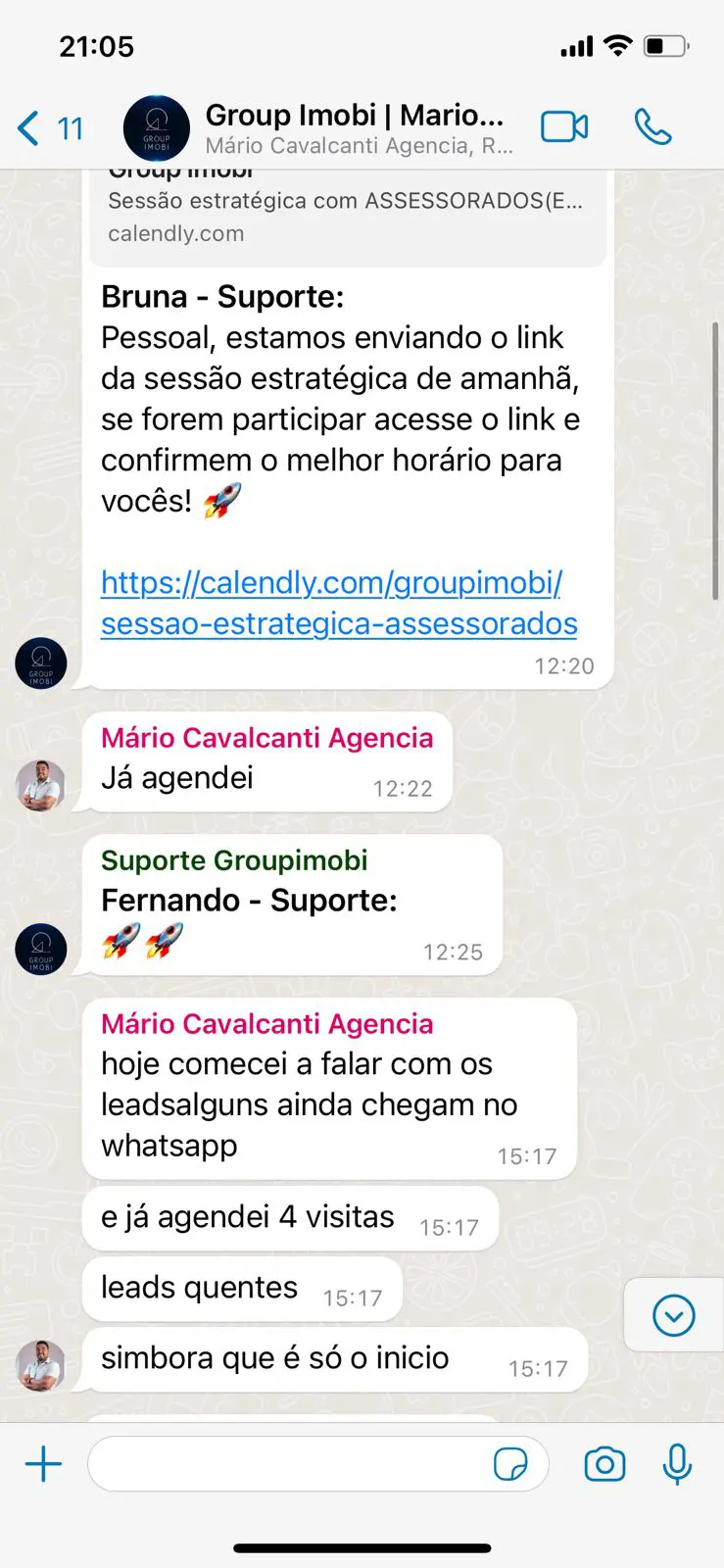724x1568 pixels.
Task: Jump to latest messages with down arrow
Action: (x=674, y=1315)
